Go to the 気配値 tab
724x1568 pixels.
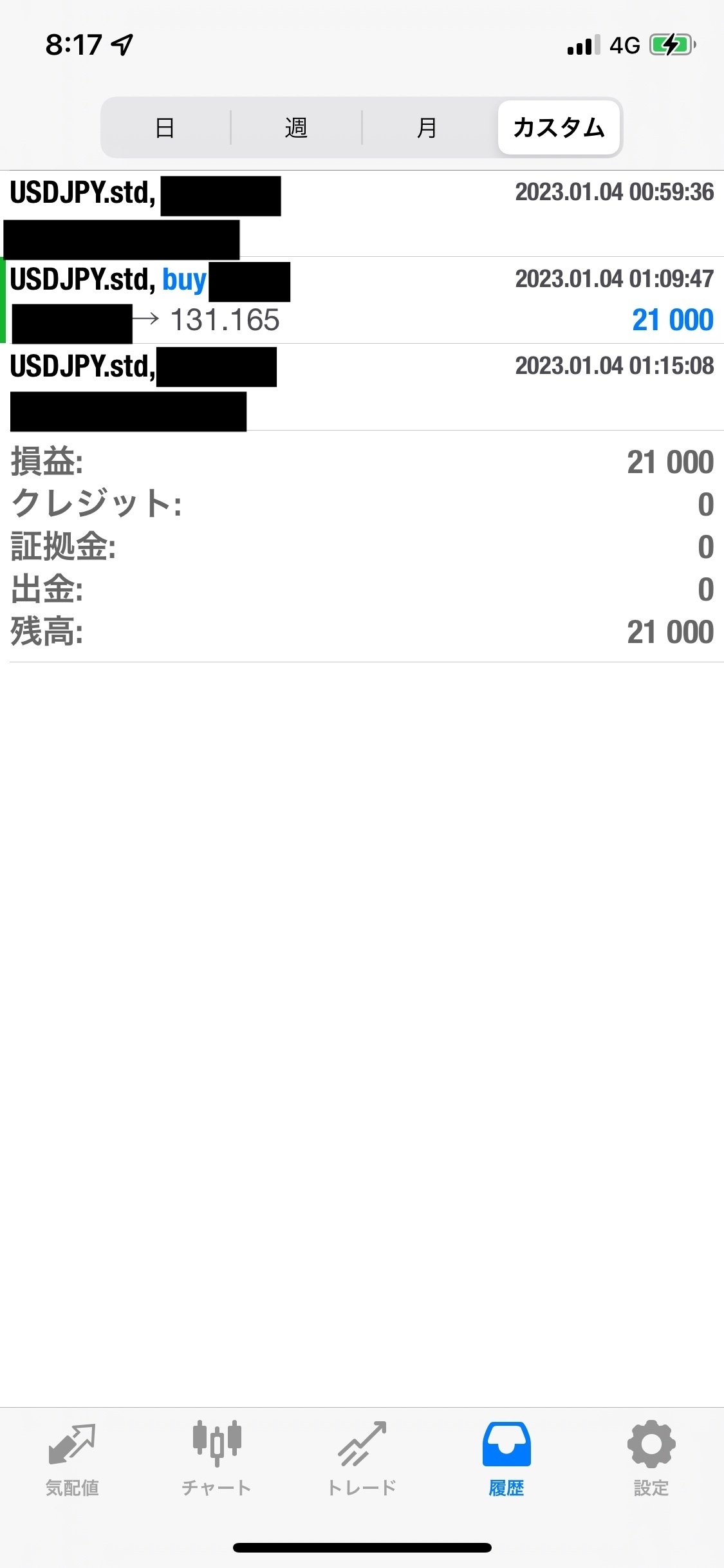point(72,1459)
